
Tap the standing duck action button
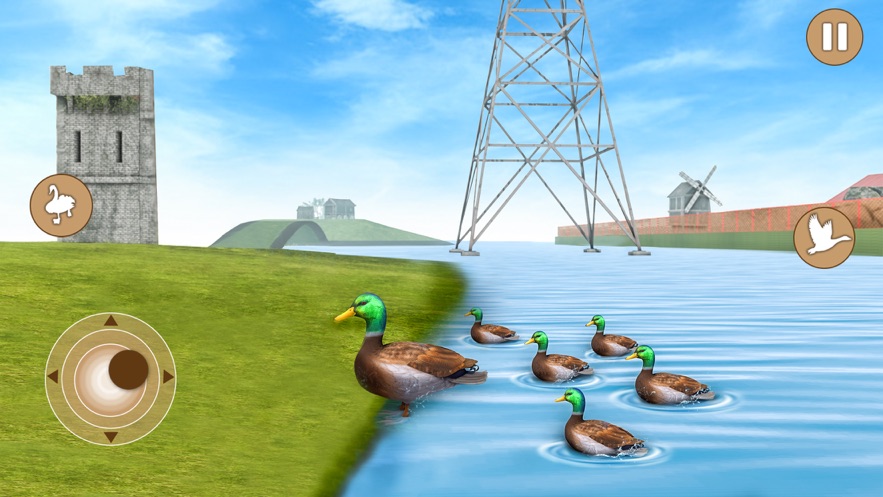coord(61,205)
